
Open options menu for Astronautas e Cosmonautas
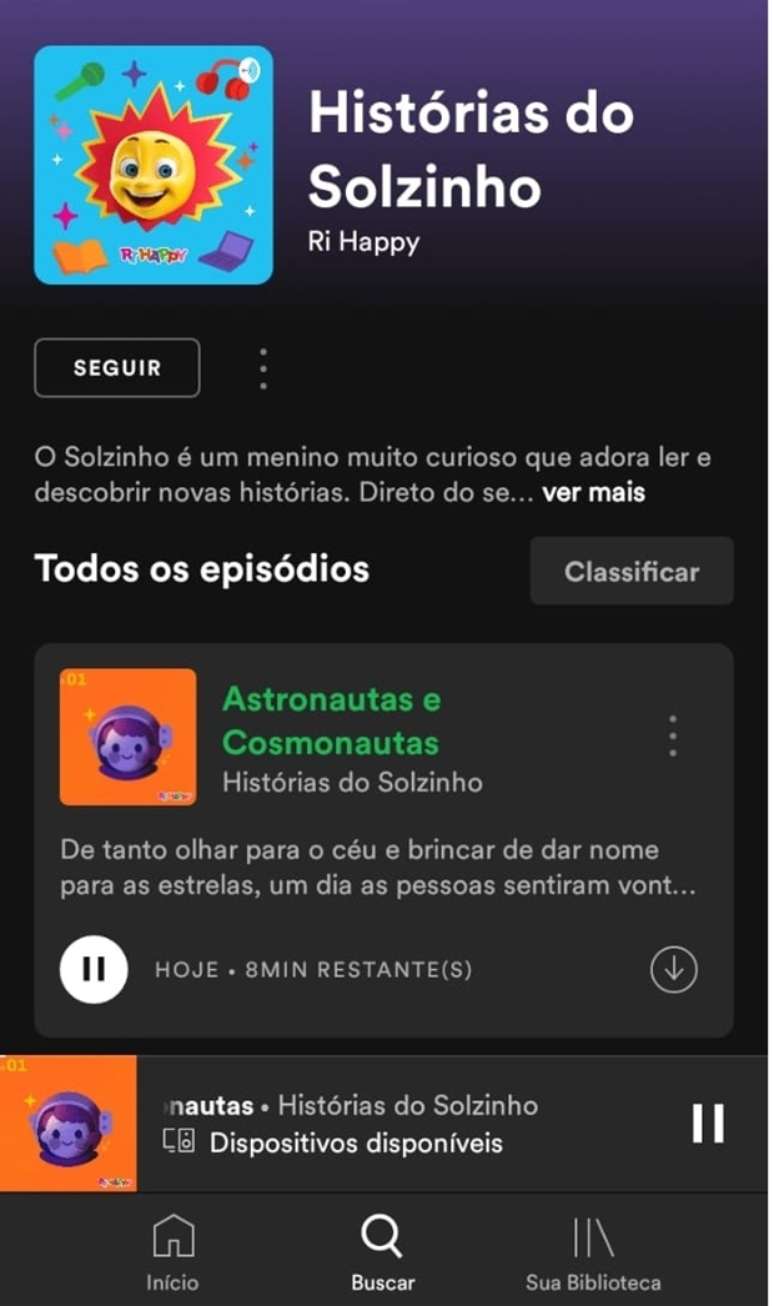(x=673, y=736)
